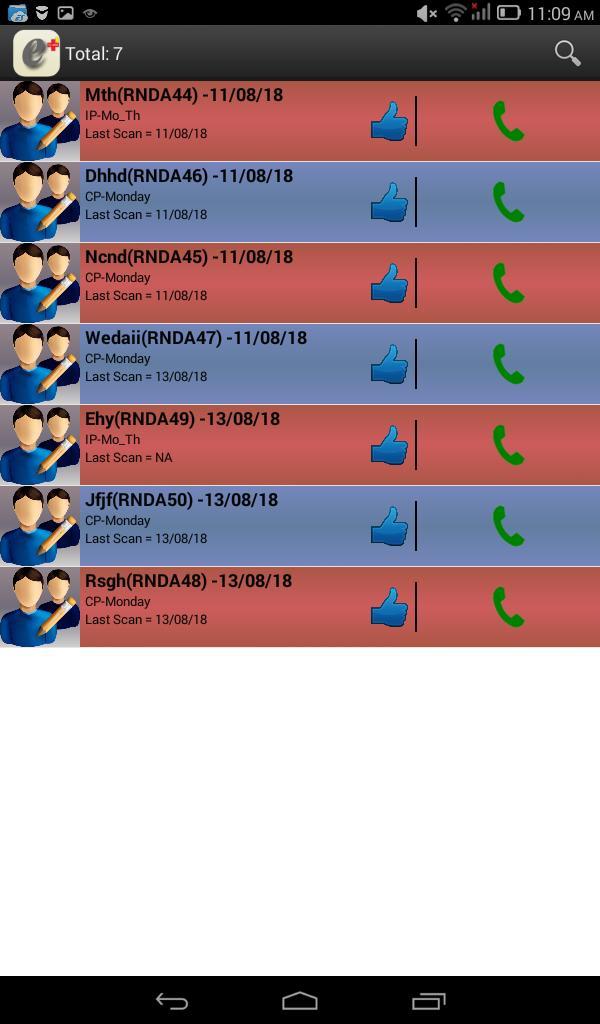Screen dimensions: 600x1024
Task: Edit profile icon for Ehy(RNDA49)
Action: [x=40, y=445]
